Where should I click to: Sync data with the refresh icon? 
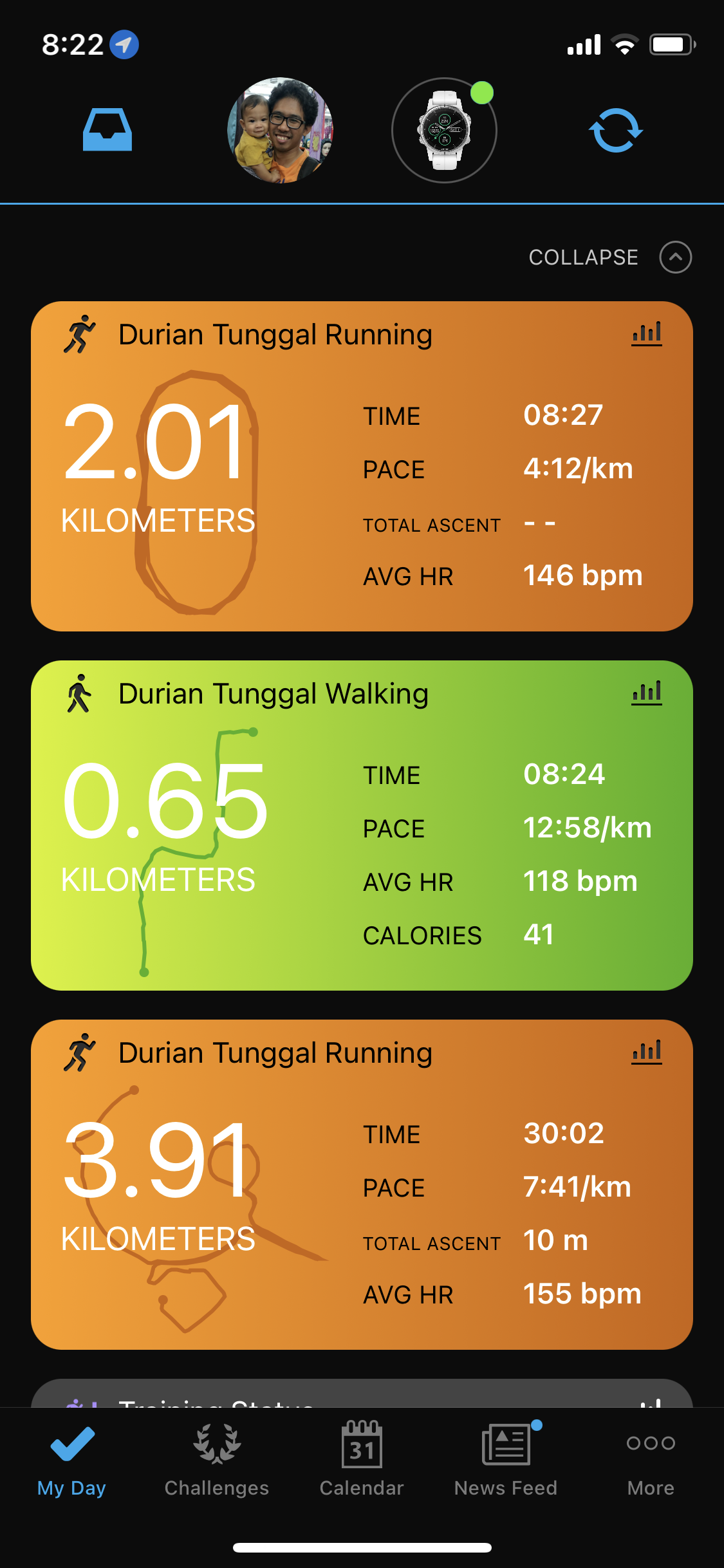pos(615,130)
